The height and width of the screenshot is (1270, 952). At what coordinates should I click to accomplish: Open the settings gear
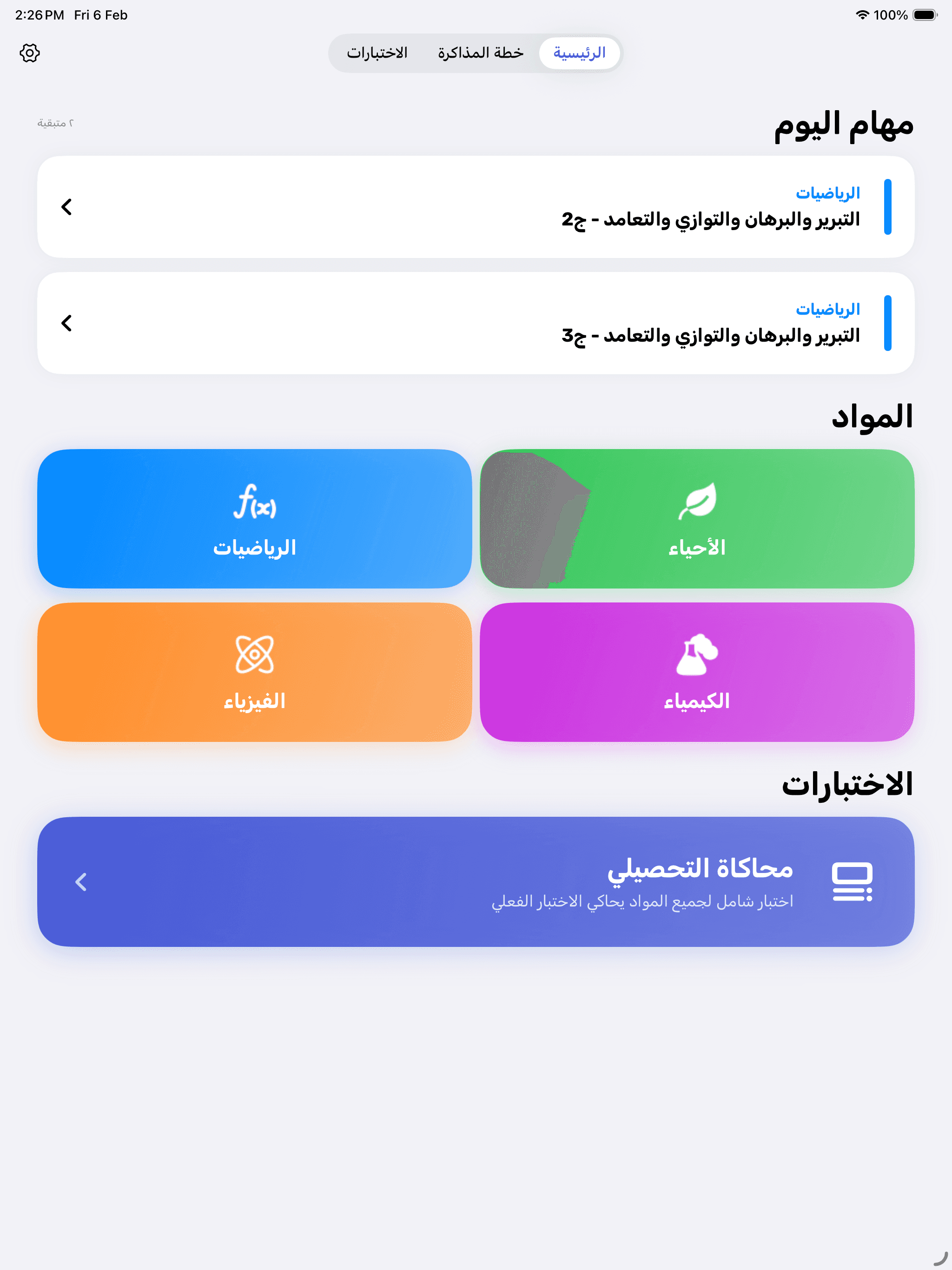30,53
